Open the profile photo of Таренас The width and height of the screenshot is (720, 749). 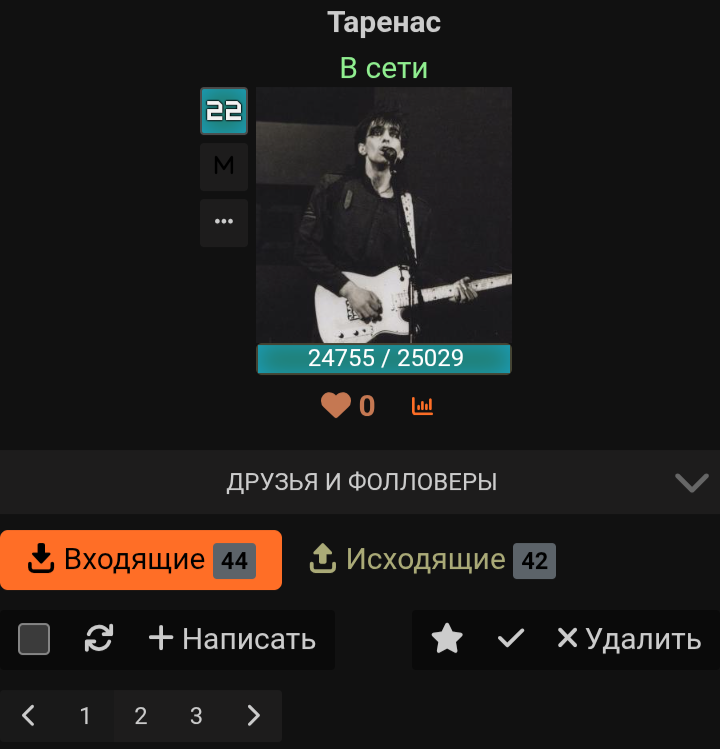384,215
